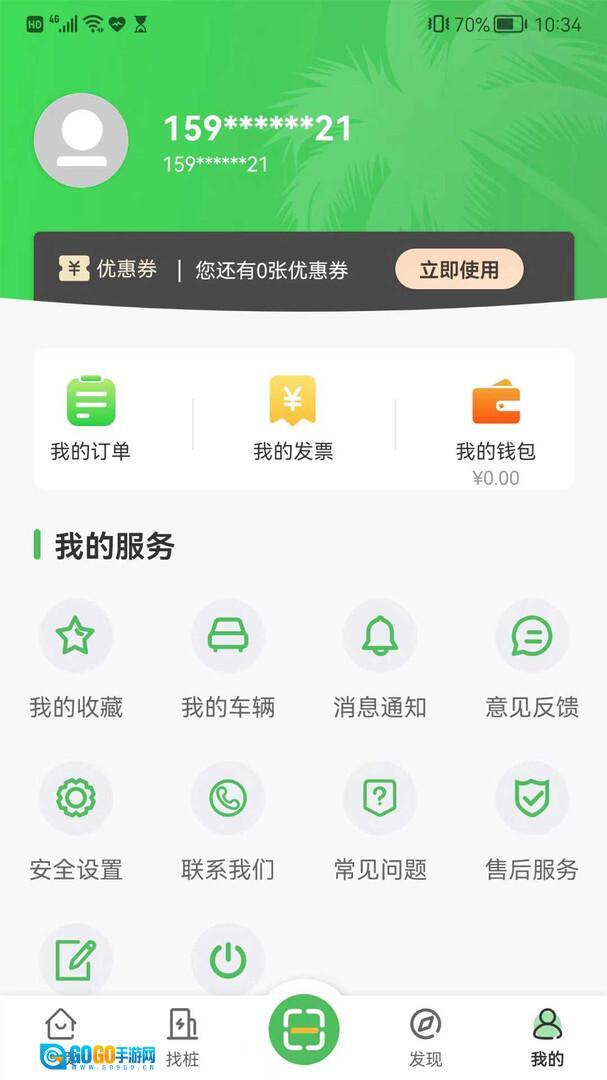
Task: Open 我的发票 invoices
Action: click(293, 418)
